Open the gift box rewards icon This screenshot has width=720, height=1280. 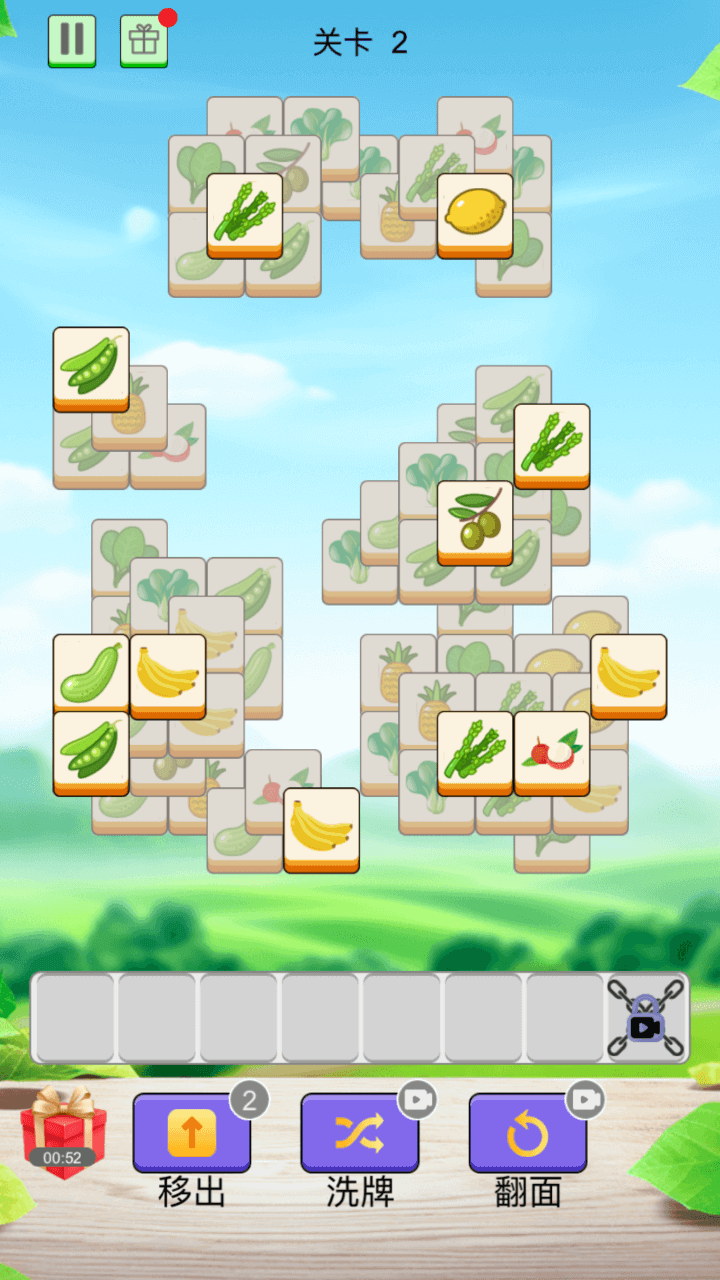(144, 41)
